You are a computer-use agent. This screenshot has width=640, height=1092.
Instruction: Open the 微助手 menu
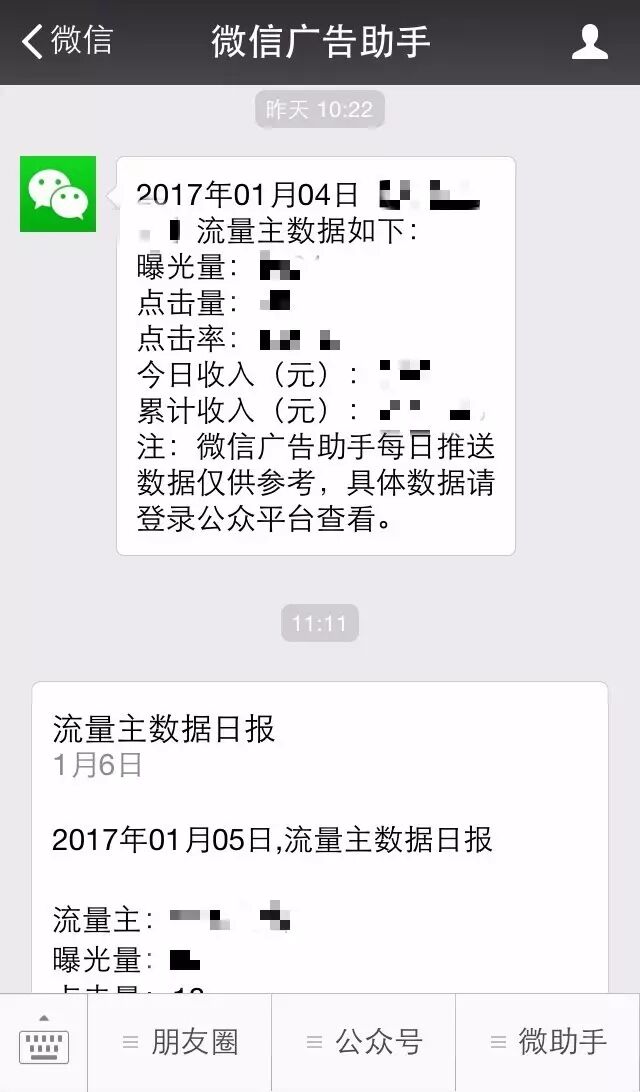(548, 1043)
